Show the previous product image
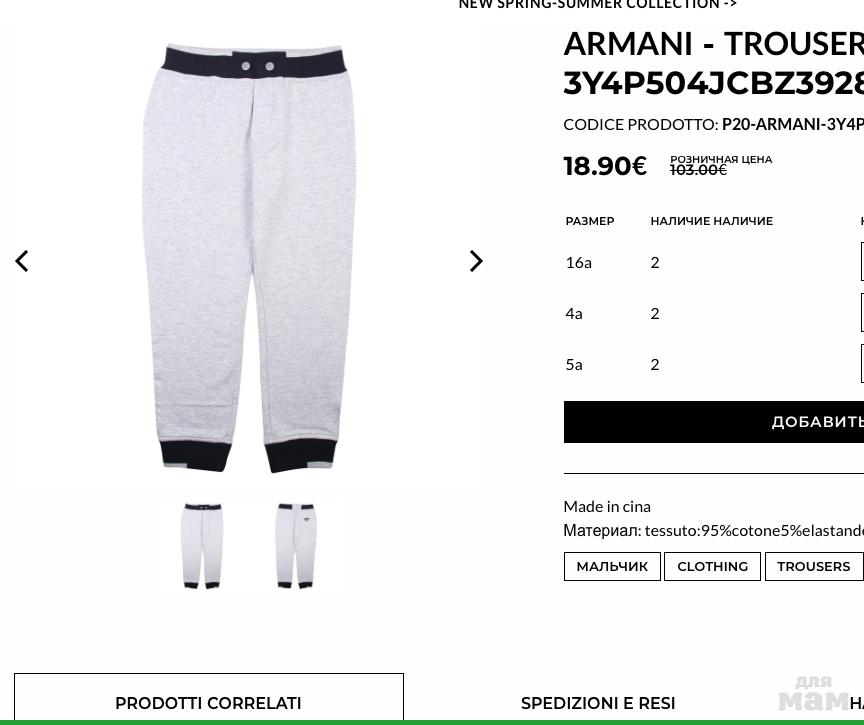Screen dimensions: 864x725 coord(22,261)
